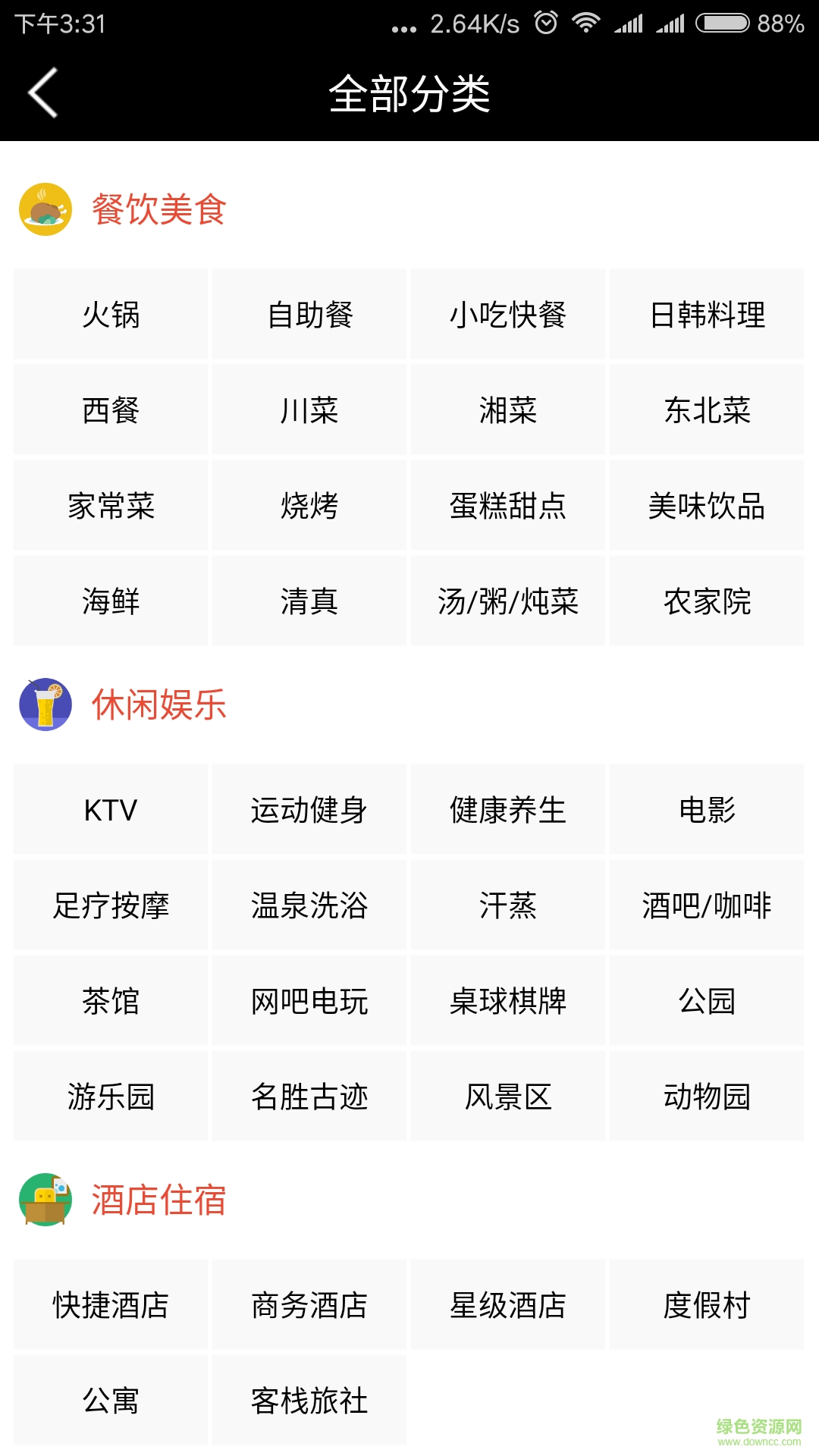Choose the 川菜 cuisine category
Image resolution: width=819 pixels, height=1456 pixels.
(308, 411)
